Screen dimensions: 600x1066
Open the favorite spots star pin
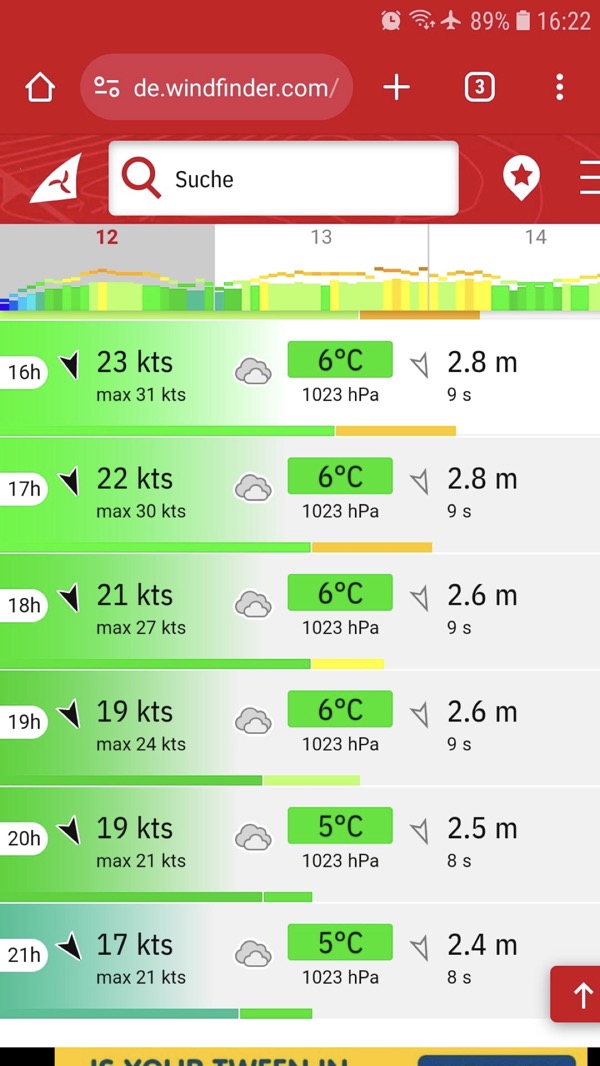pos(521,179)
